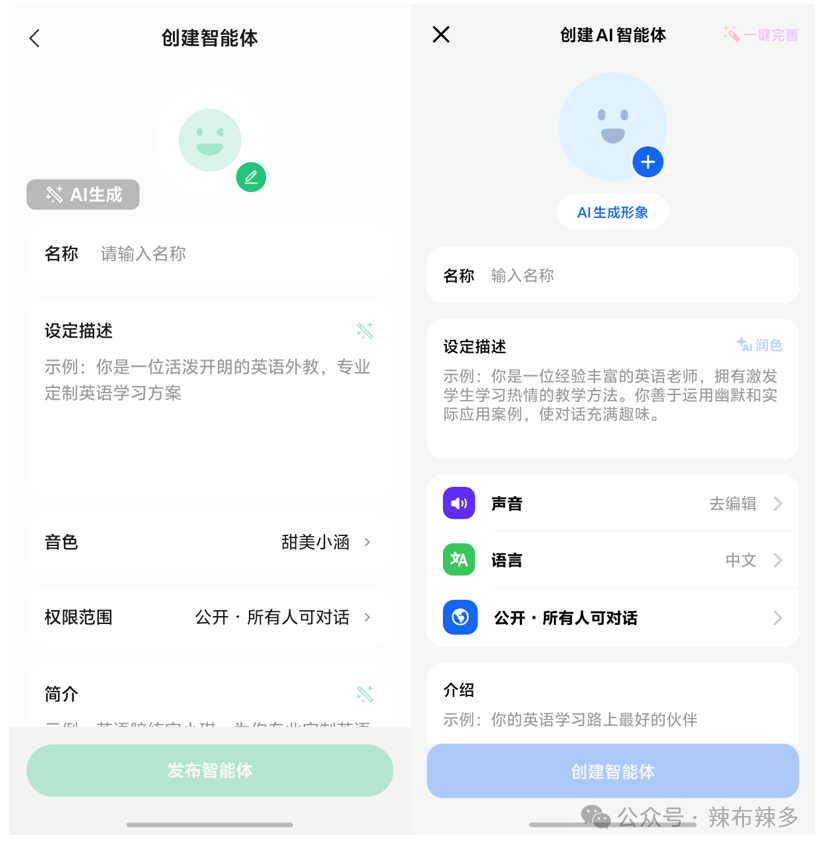825x850 pixels.
Task: Click the globe icon beside 公开·所有人可对话
Action: [x=458, y=617]
